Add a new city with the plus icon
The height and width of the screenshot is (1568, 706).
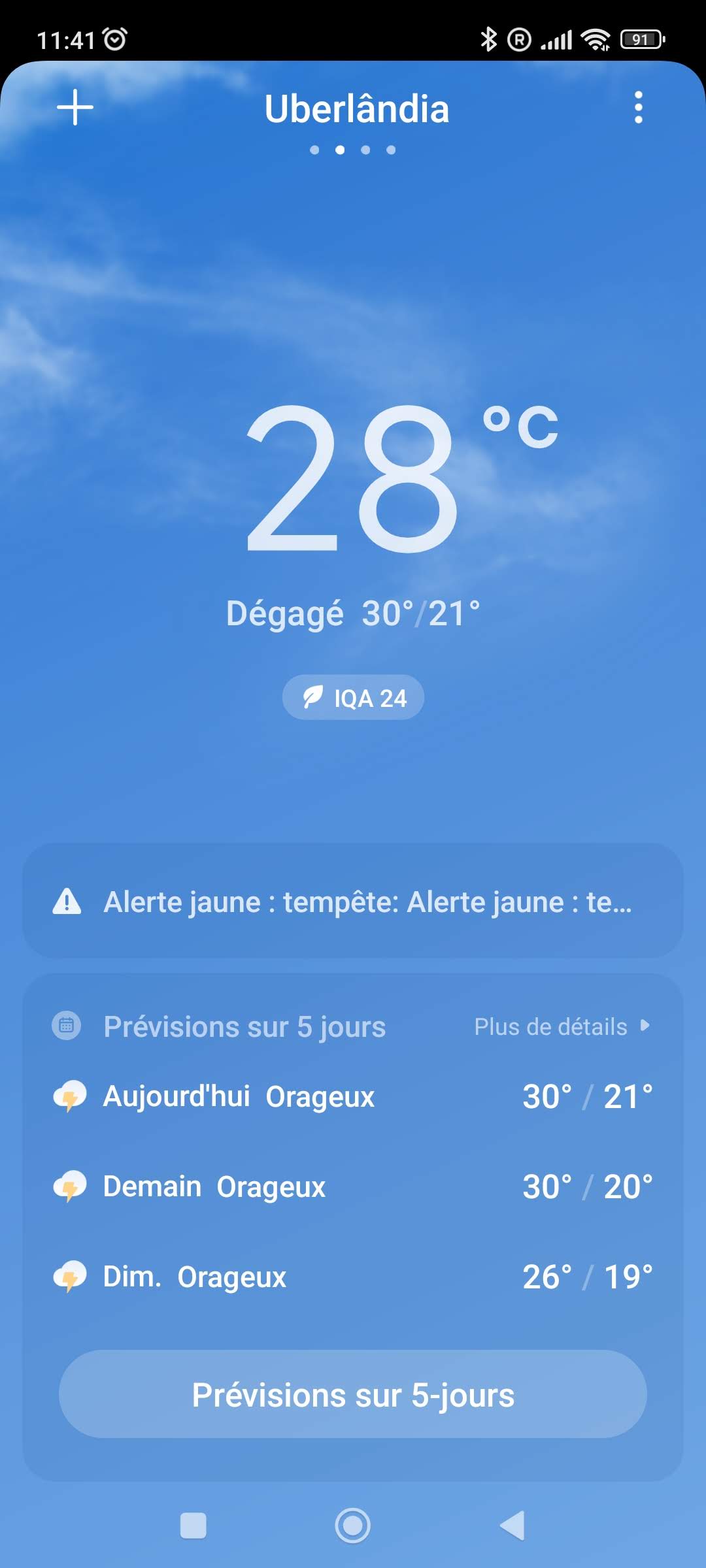[75, 107]
